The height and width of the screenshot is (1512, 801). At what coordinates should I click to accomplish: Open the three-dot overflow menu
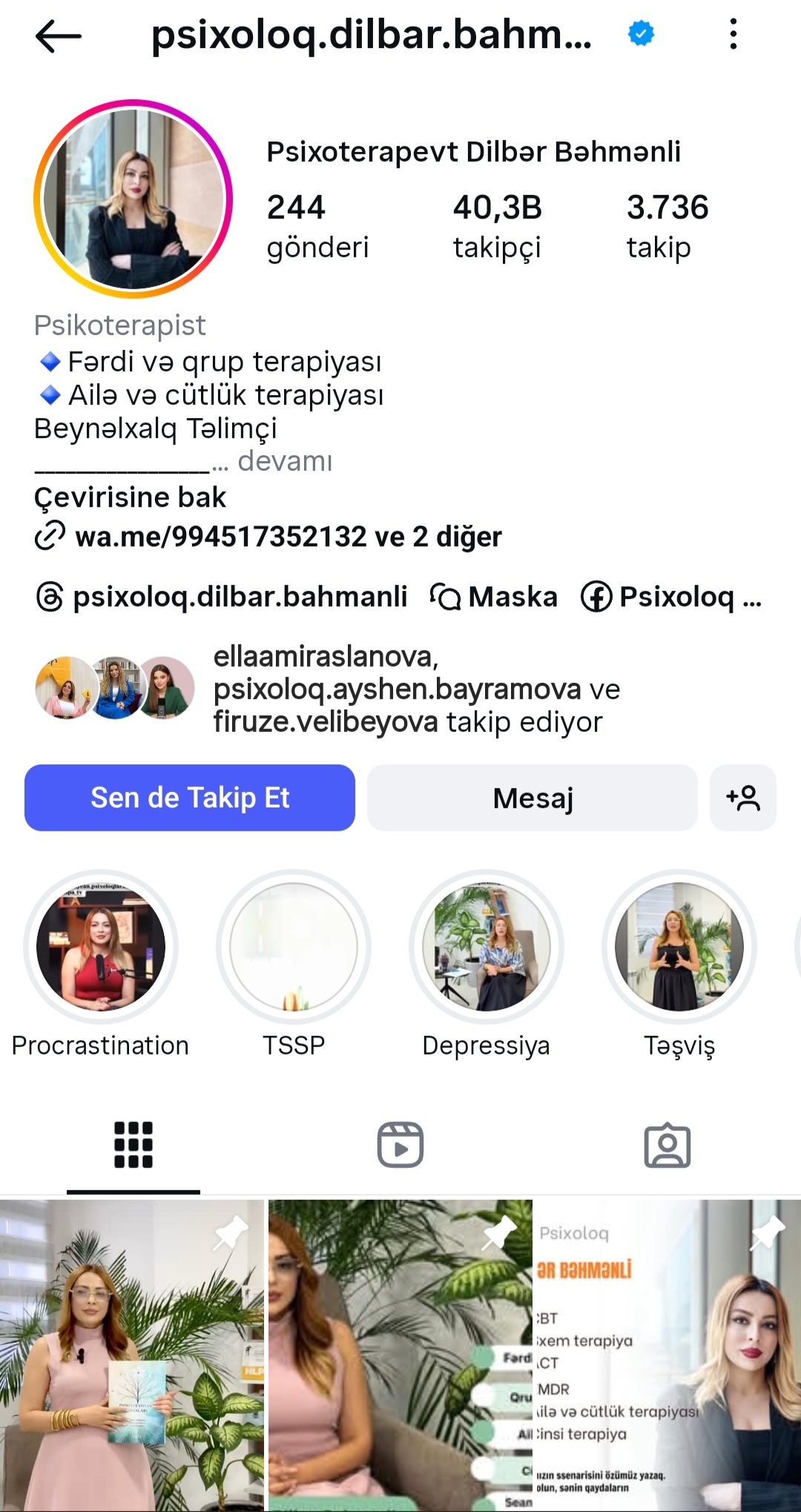coord(733,35)
